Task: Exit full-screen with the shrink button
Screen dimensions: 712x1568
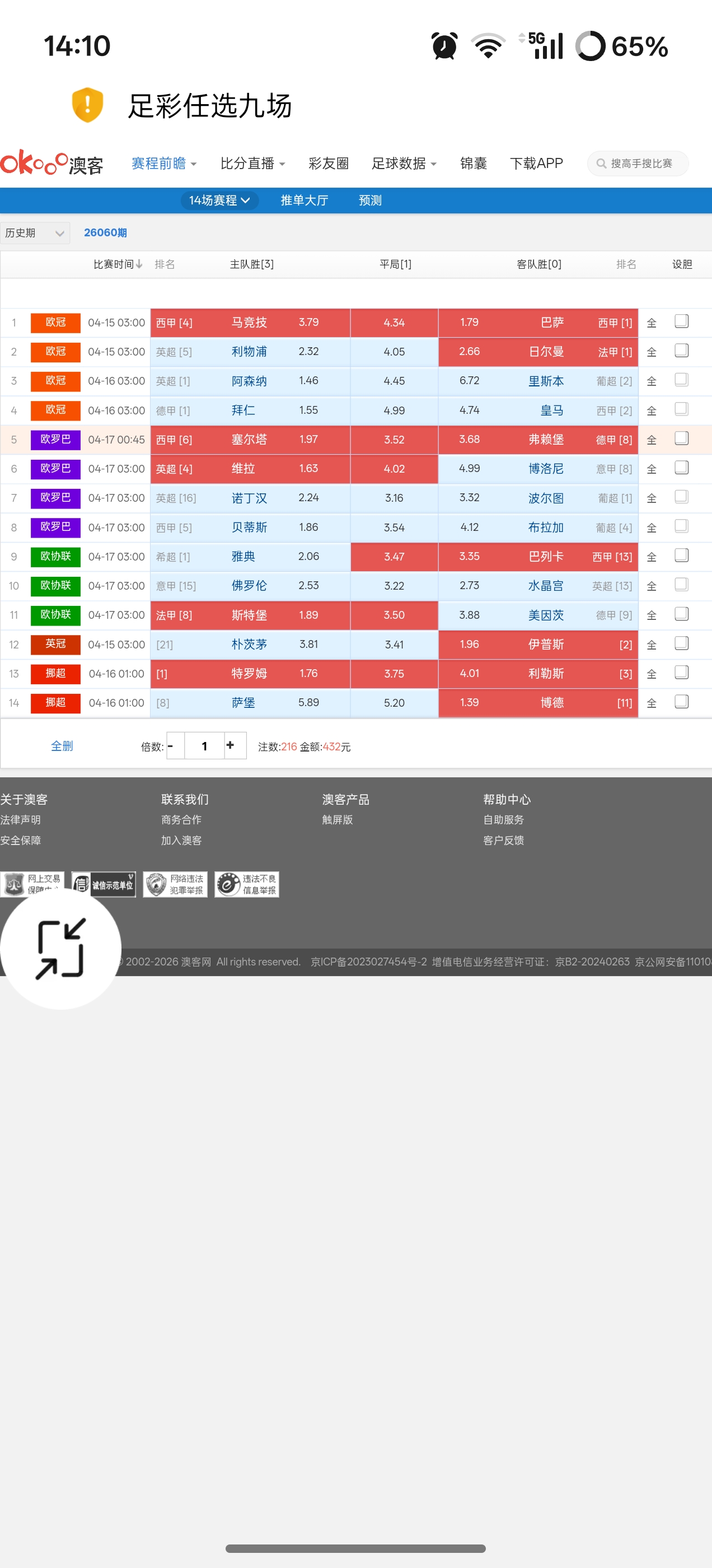Action: point(60,948)
